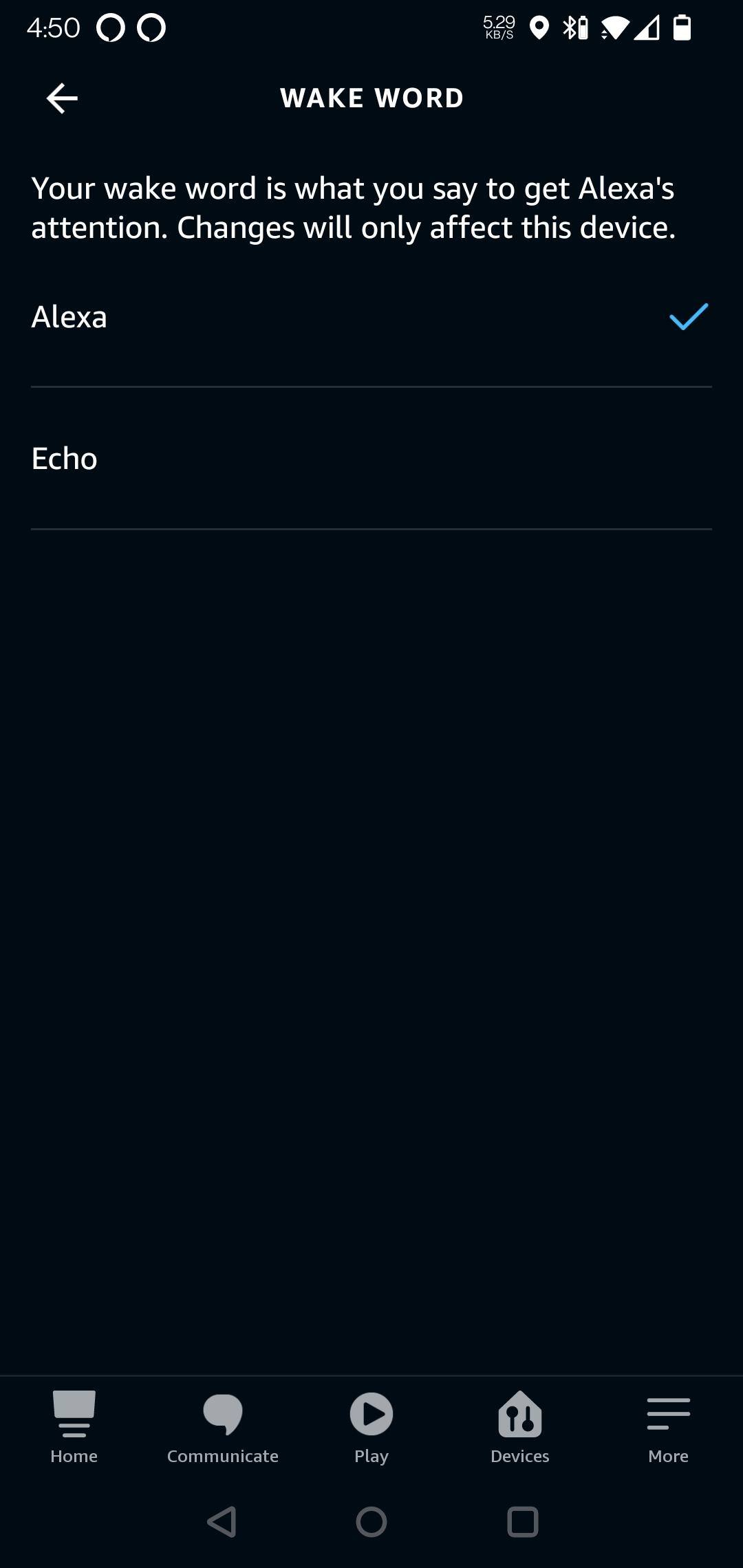Select Alexa as the wake word
The height and width of the screenshot is (1568, 743).
(x=371, y=317)
